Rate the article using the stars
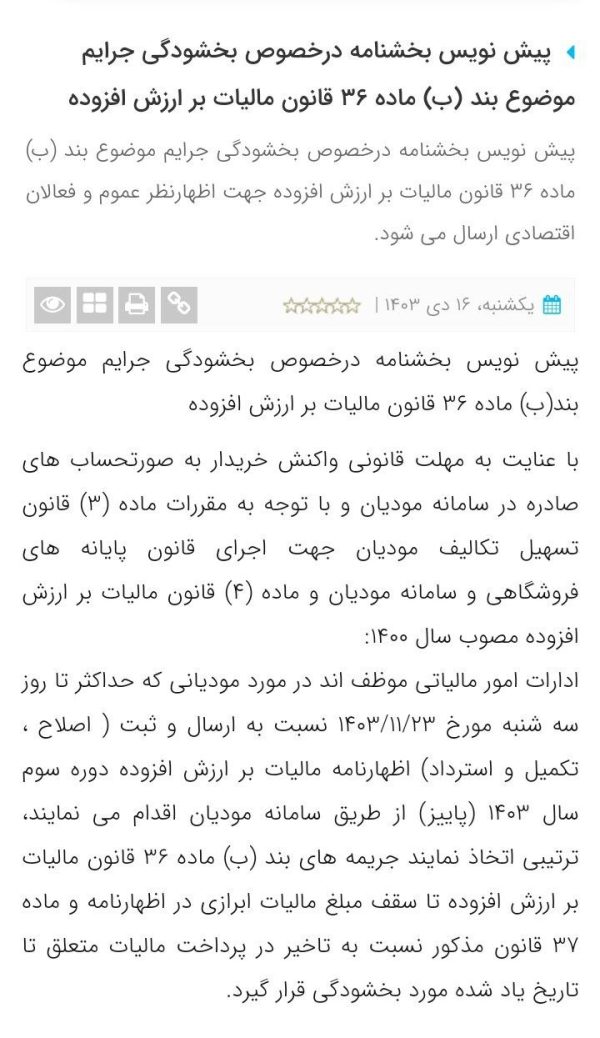 [321, 305]
